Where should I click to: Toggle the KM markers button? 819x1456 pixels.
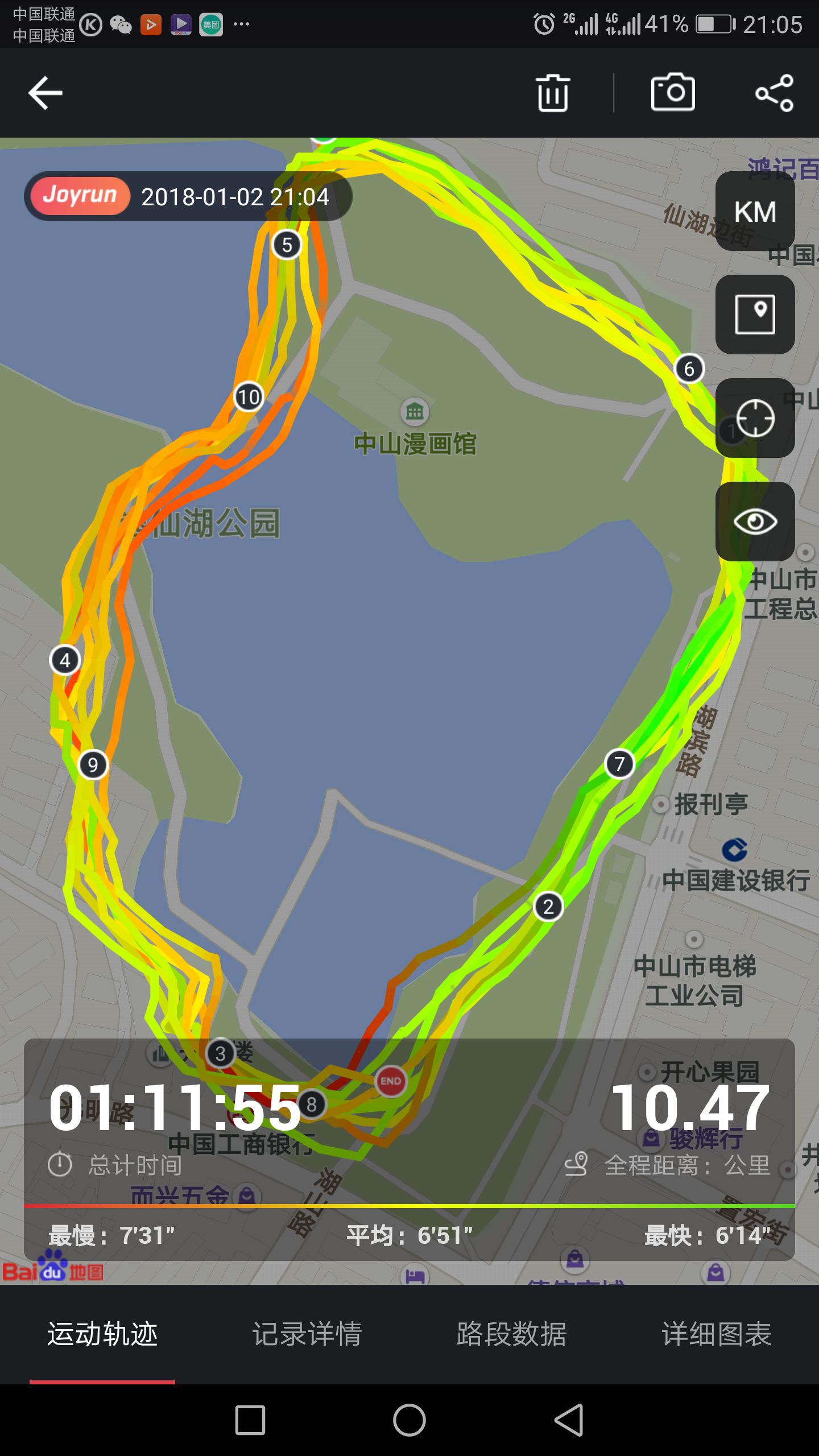point(755,211)
